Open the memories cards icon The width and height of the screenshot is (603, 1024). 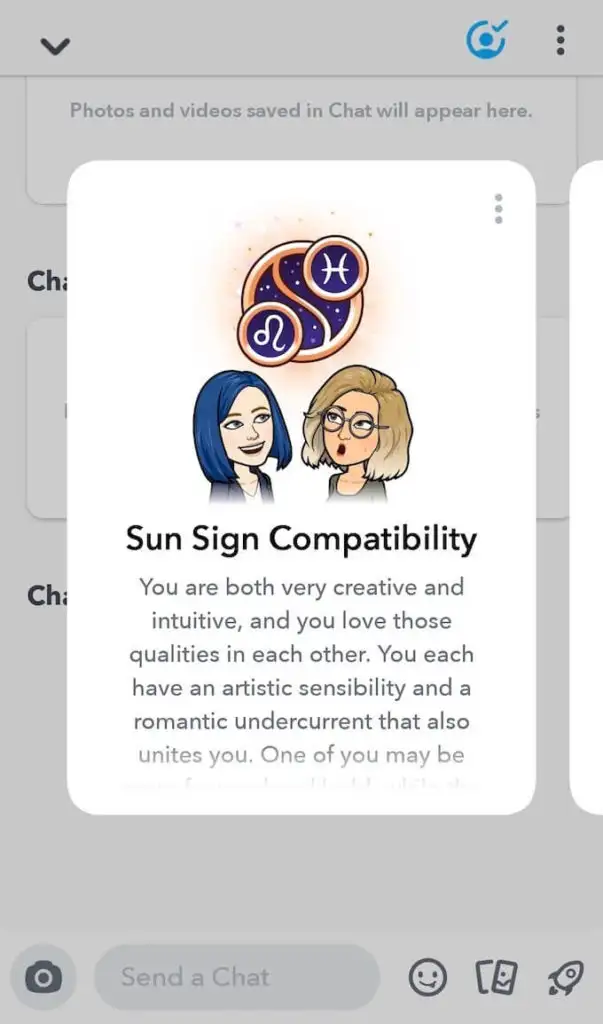(x=496, y=977)
